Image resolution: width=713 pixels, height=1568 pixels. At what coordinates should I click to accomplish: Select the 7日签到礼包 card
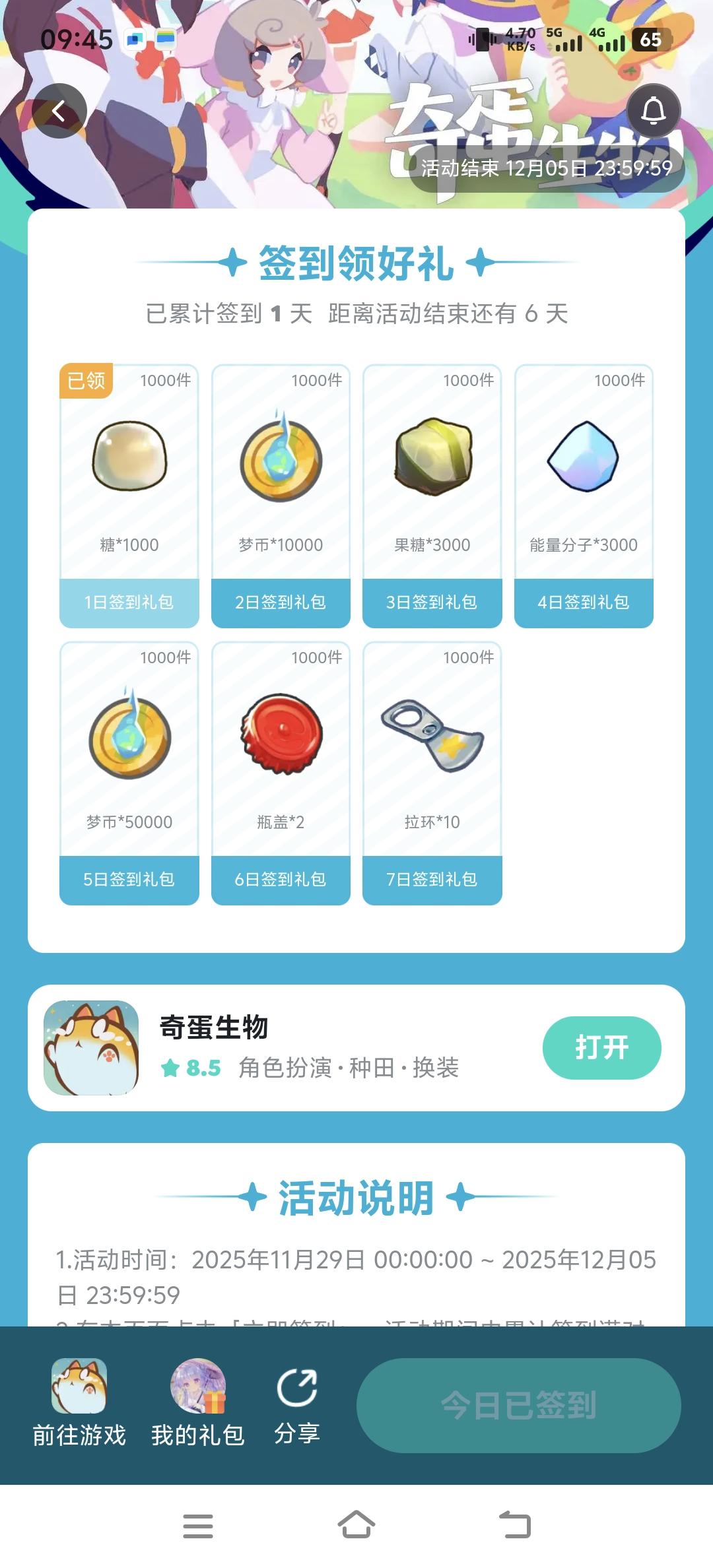pyautogui.click(x=432, y=880)
